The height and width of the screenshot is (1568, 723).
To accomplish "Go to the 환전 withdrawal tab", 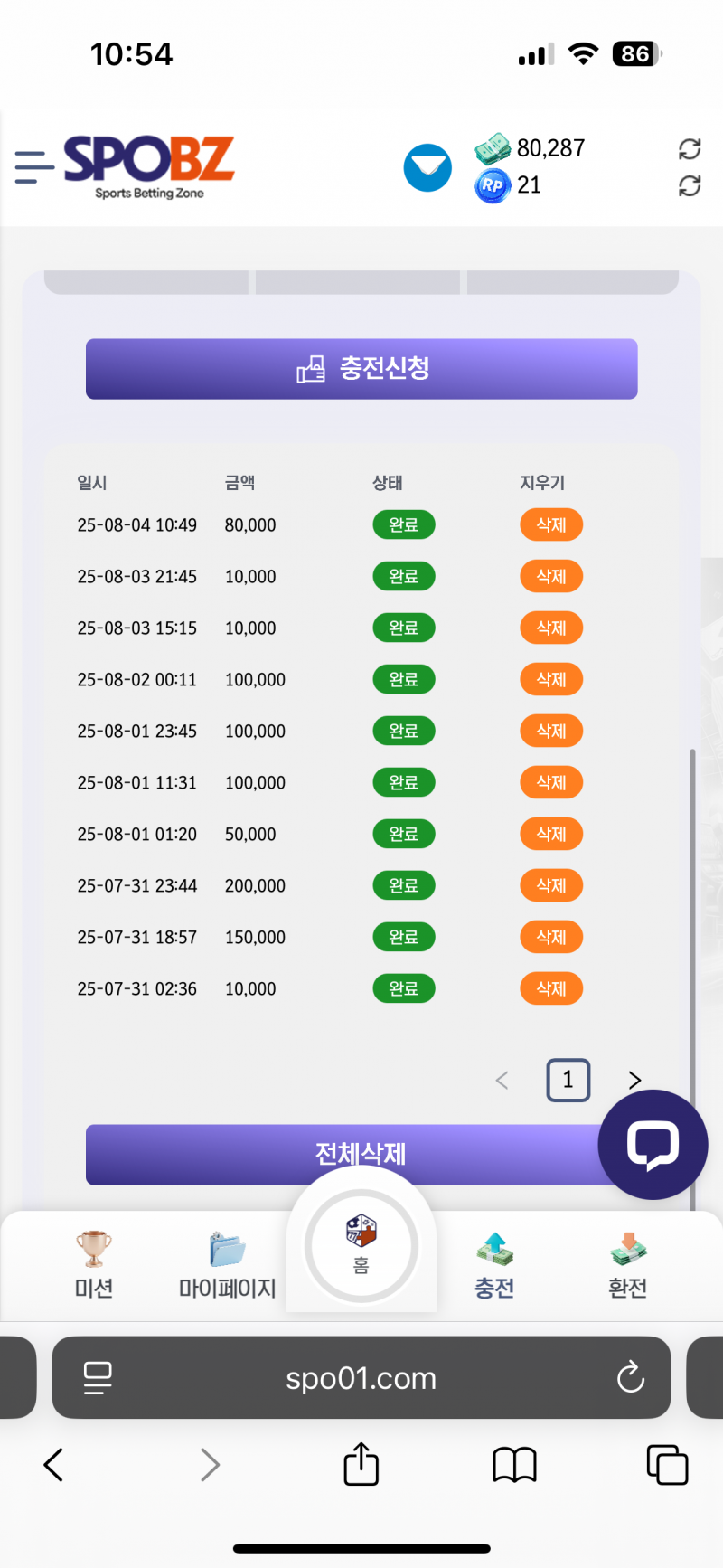I will point(627,1266).
